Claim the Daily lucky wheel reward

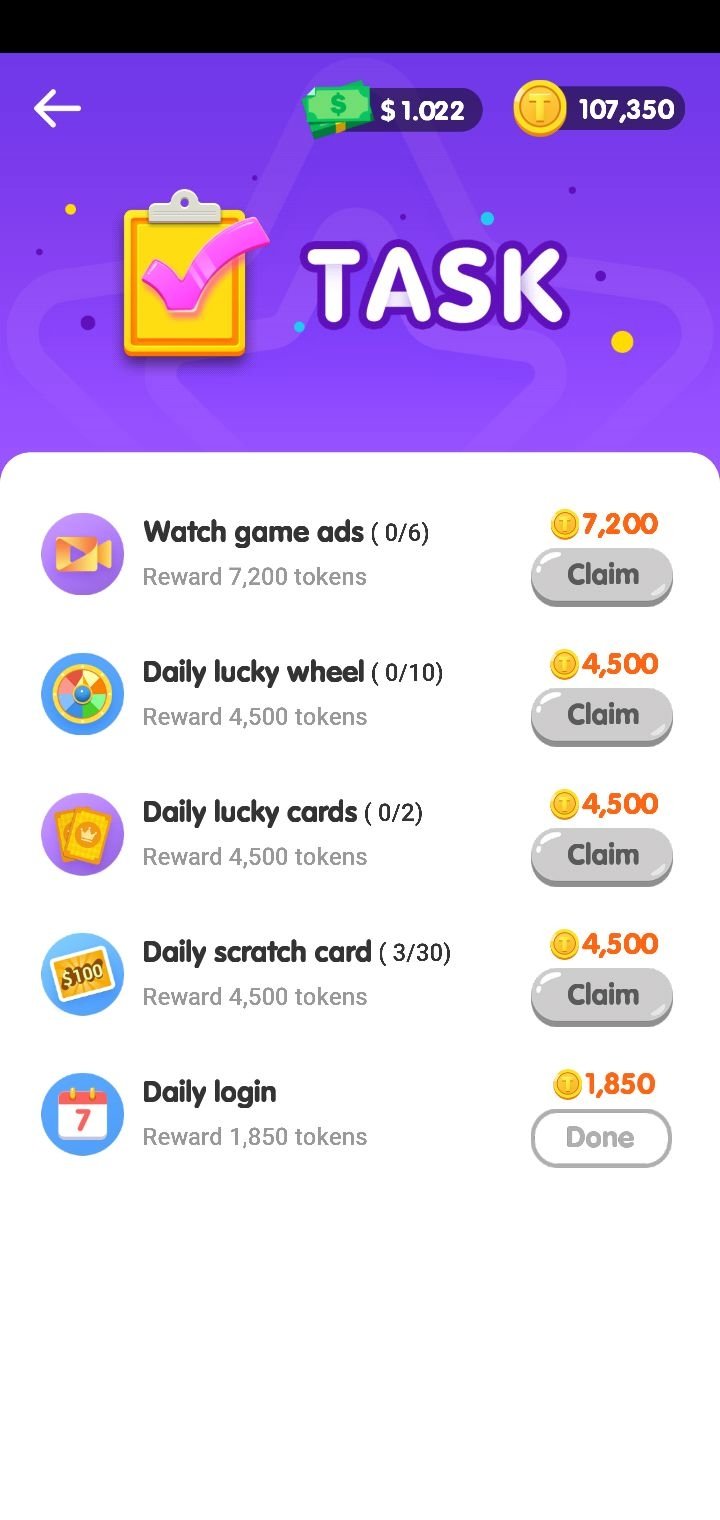coord(601,716)
